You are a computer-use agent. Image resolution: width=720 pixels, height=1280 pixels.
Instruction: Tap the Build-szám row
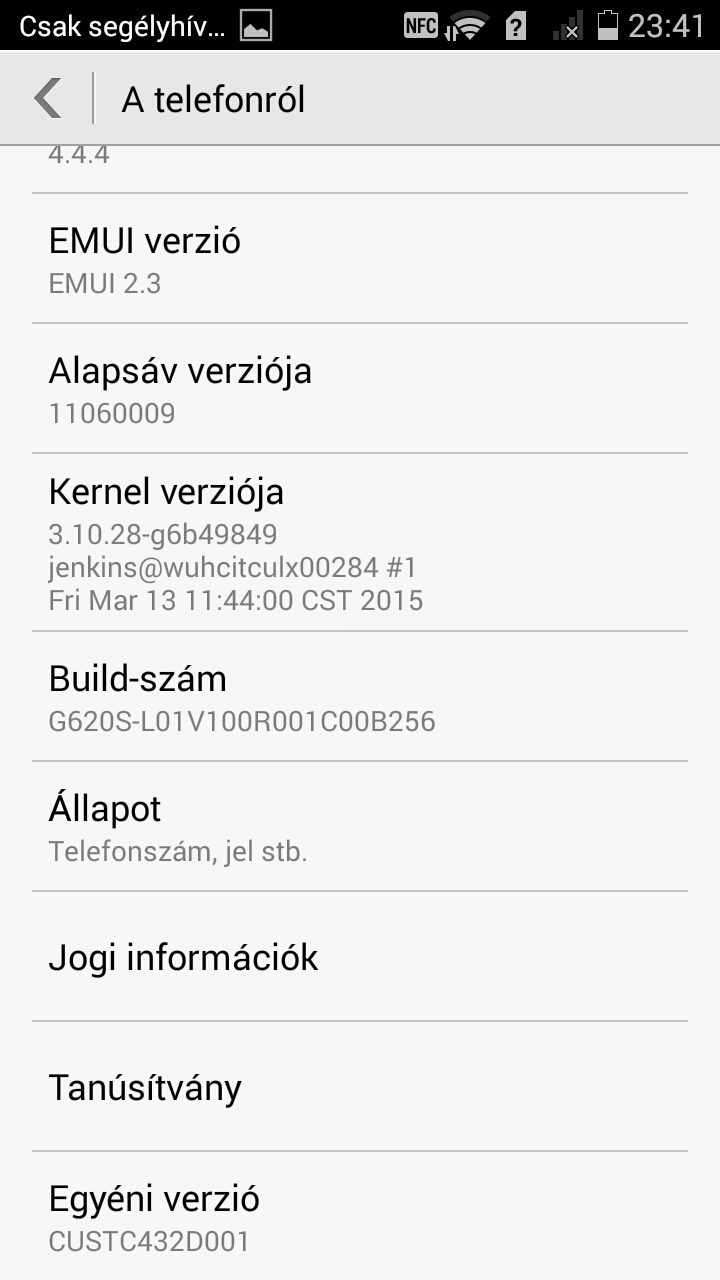[x=360, y=697]
